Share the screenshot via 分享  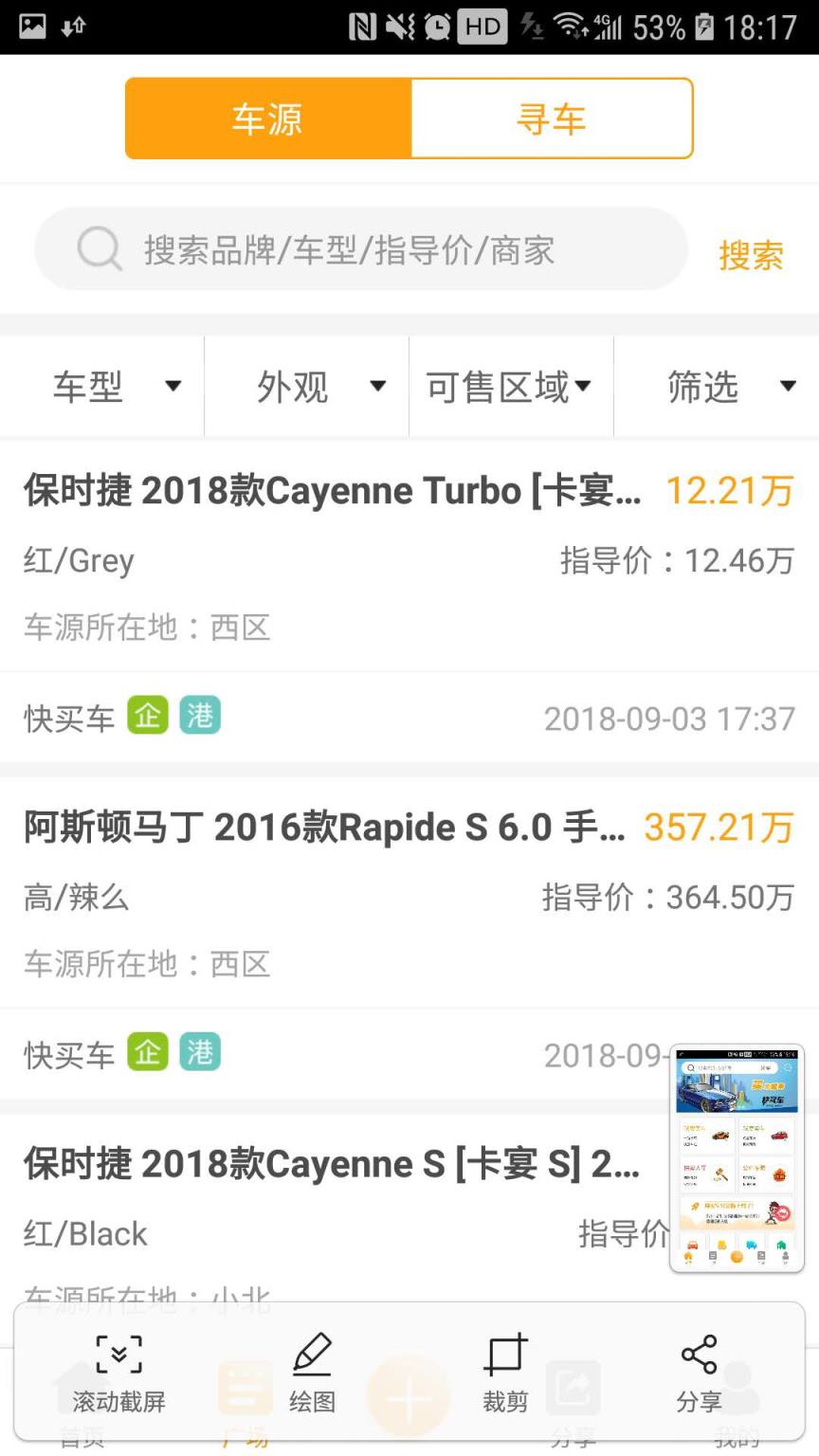[x=699, y=1374]
